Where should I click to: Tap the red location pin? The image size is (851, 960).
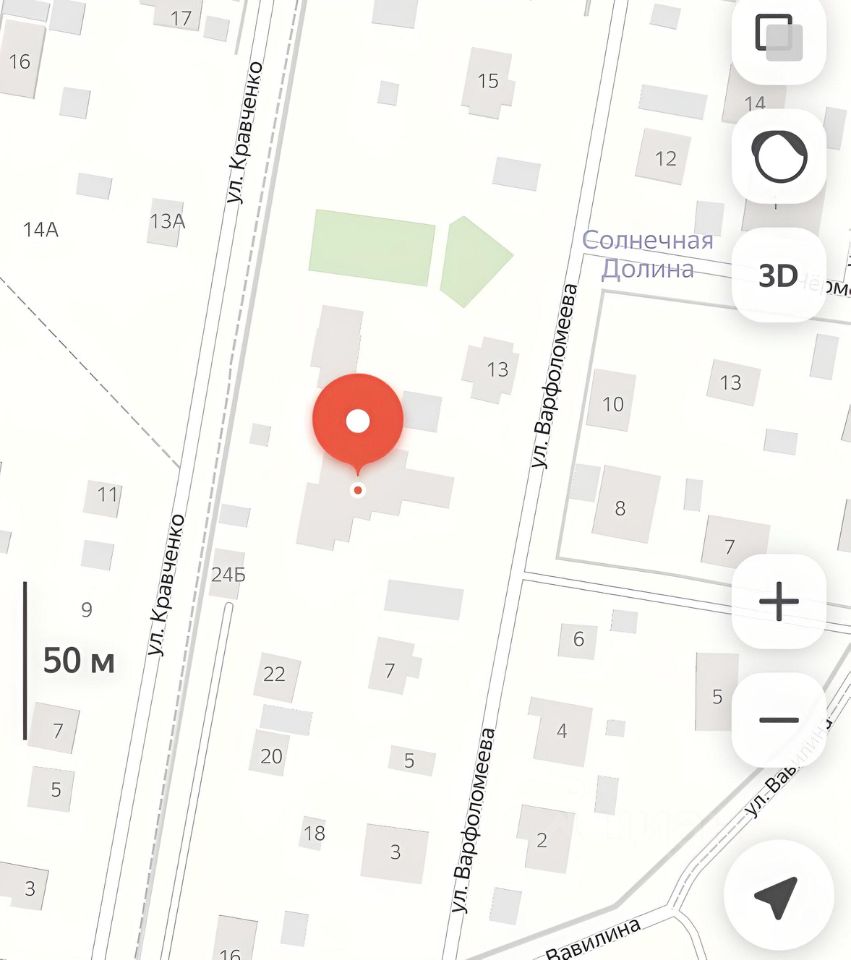(358, 422)
